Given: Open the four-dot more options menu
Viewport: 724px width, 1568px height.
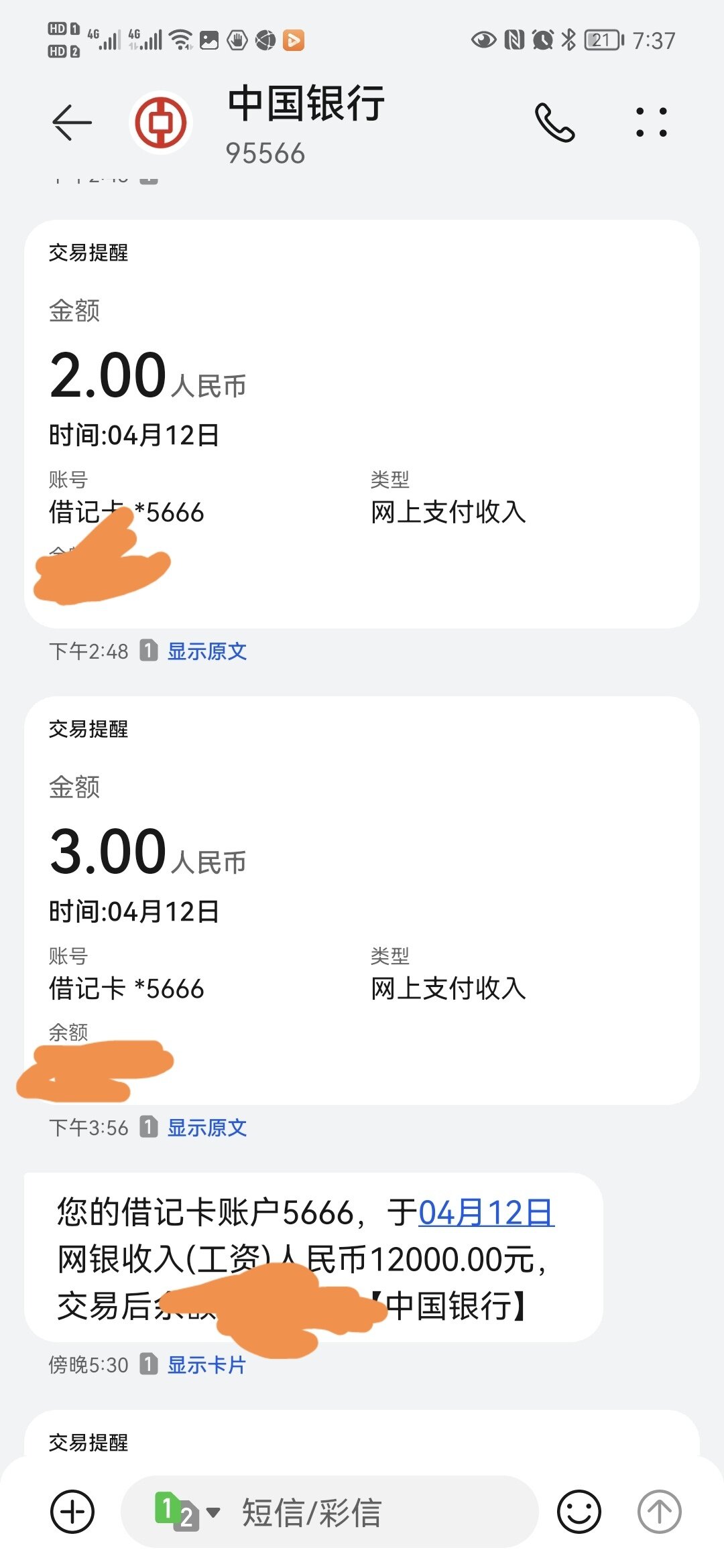Looking at the screenshot, I should [x=651, y=123].
